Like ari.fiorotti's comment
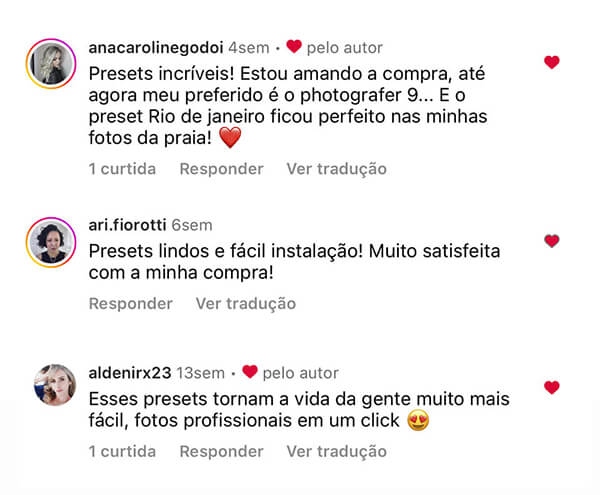This screenshot has width=600, height=495. click(x=551, y=241)
